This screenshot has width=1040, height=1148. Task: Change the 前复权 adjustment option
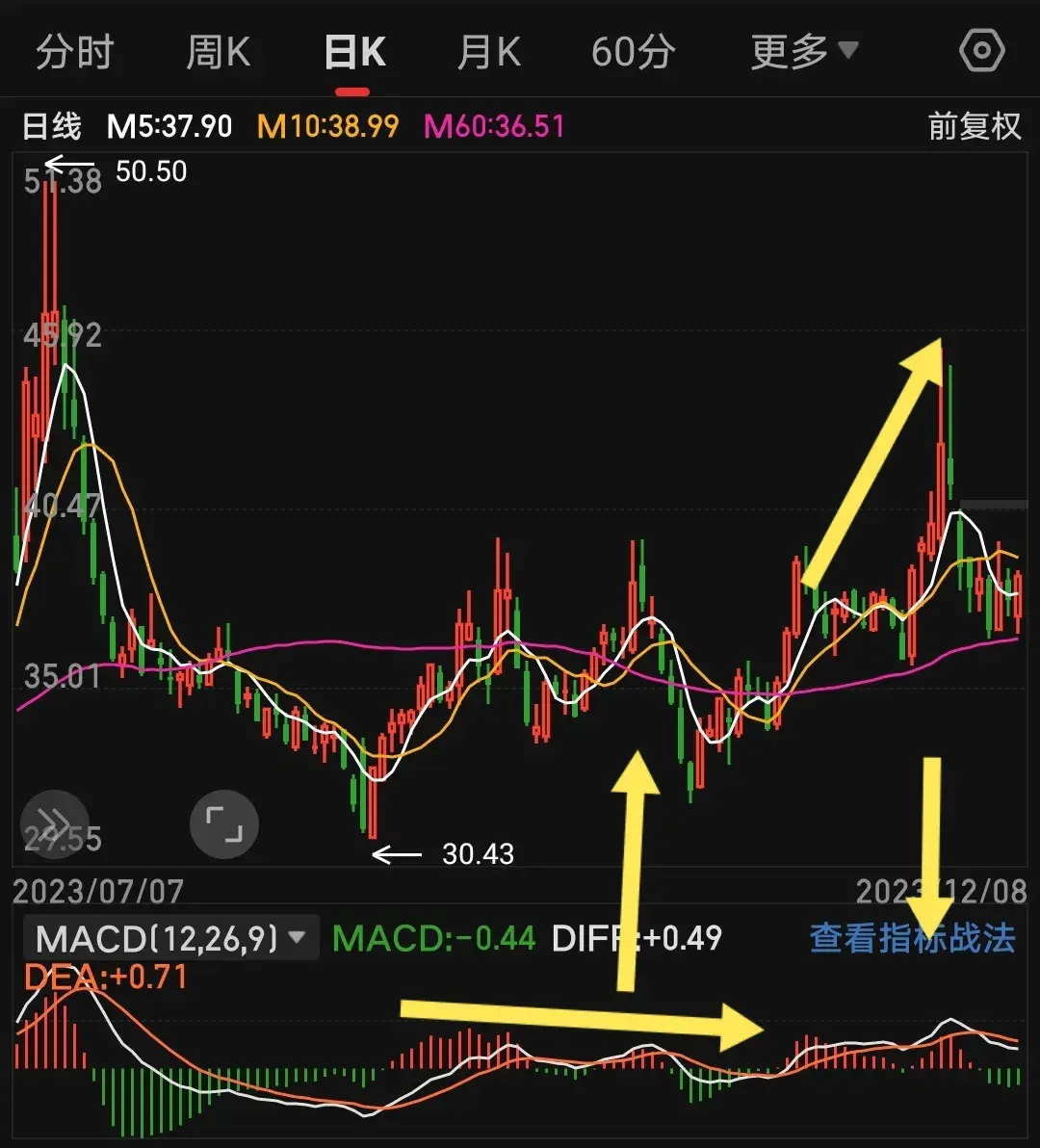coord(974,126)
